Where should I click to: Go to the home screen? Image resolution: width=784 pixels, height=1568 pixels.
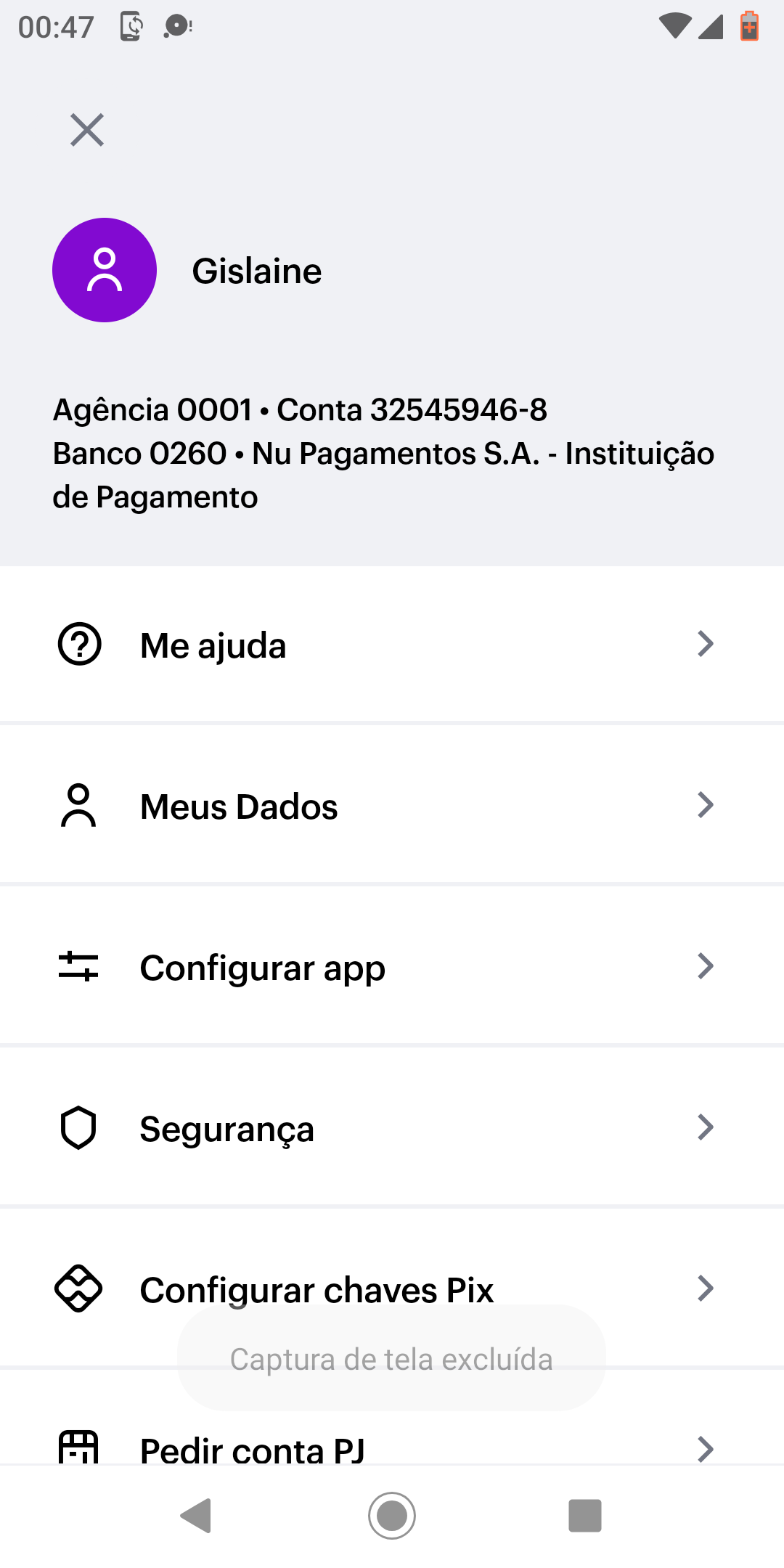pos(392,1516)
